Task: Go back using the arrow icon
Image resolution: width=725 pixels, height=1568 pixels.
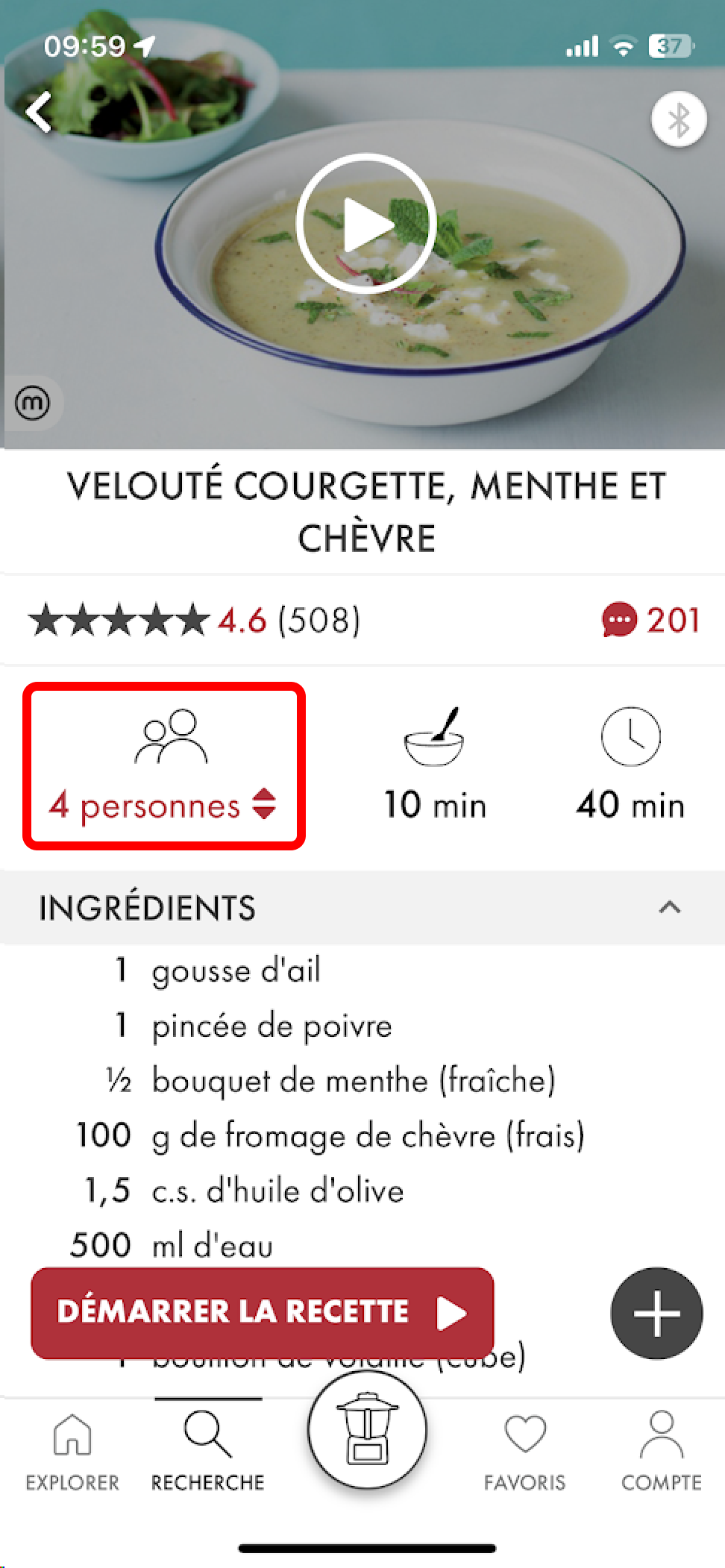Action: [x=39, y=113]
